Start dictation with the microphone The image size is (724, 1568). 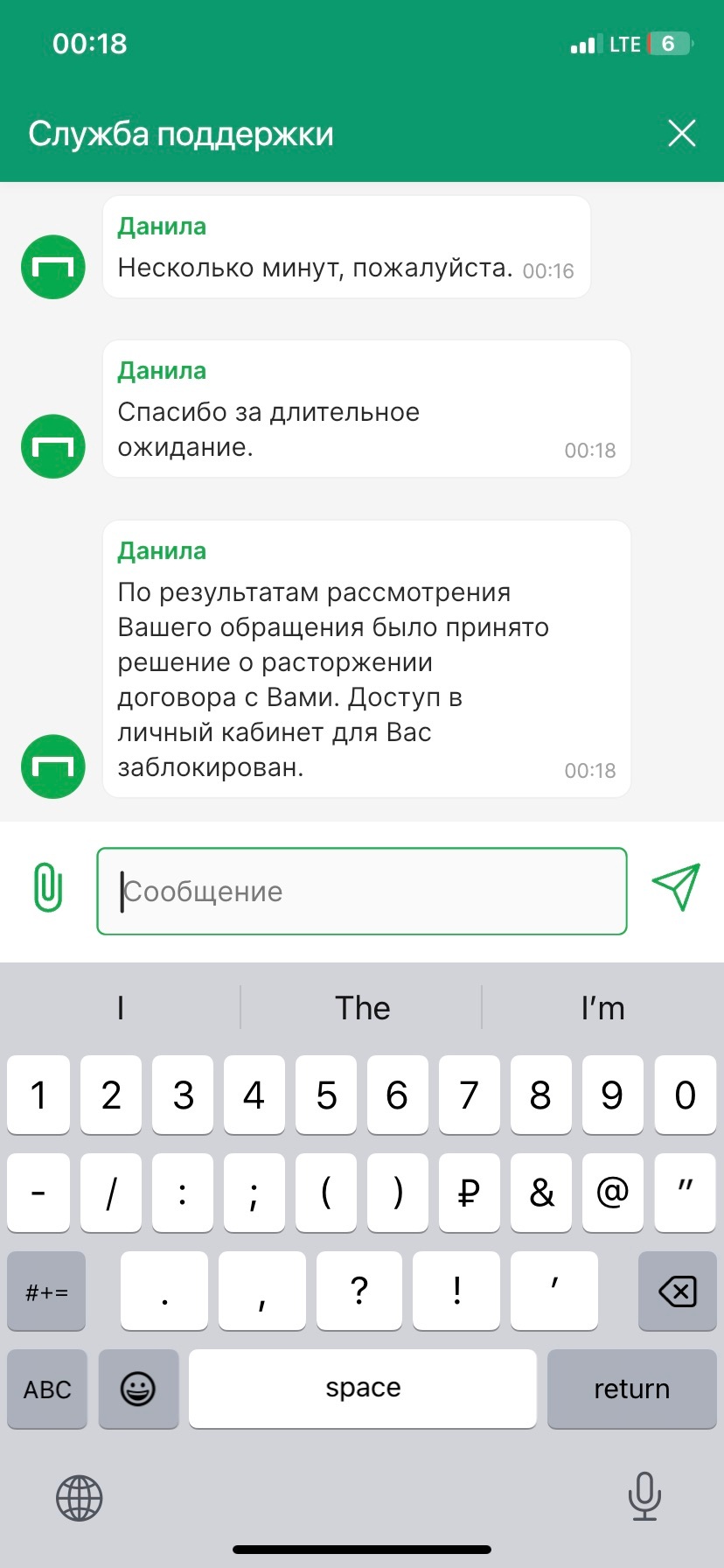coord(644,1496)
